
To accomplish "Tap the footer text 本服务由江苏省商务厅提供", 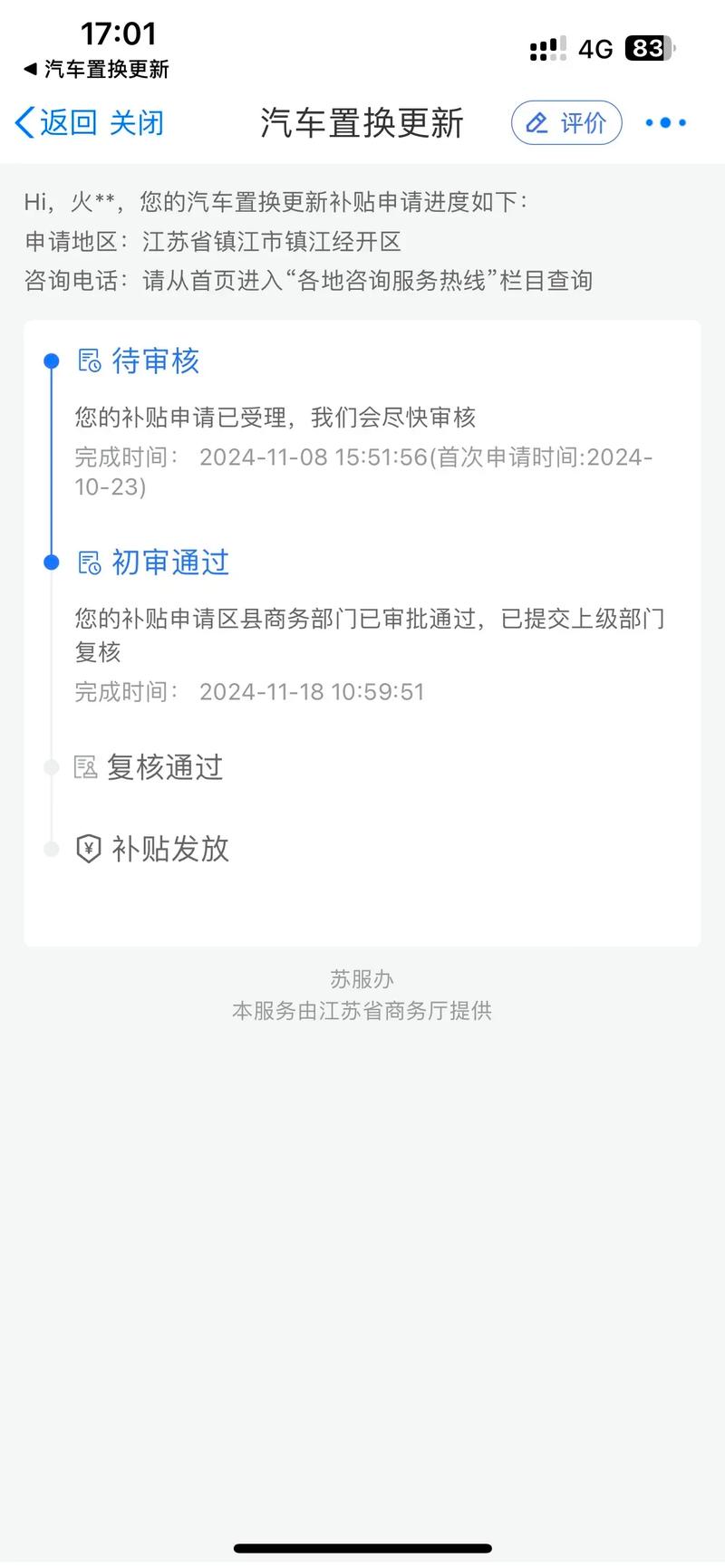I will [x=362, y=1010].
